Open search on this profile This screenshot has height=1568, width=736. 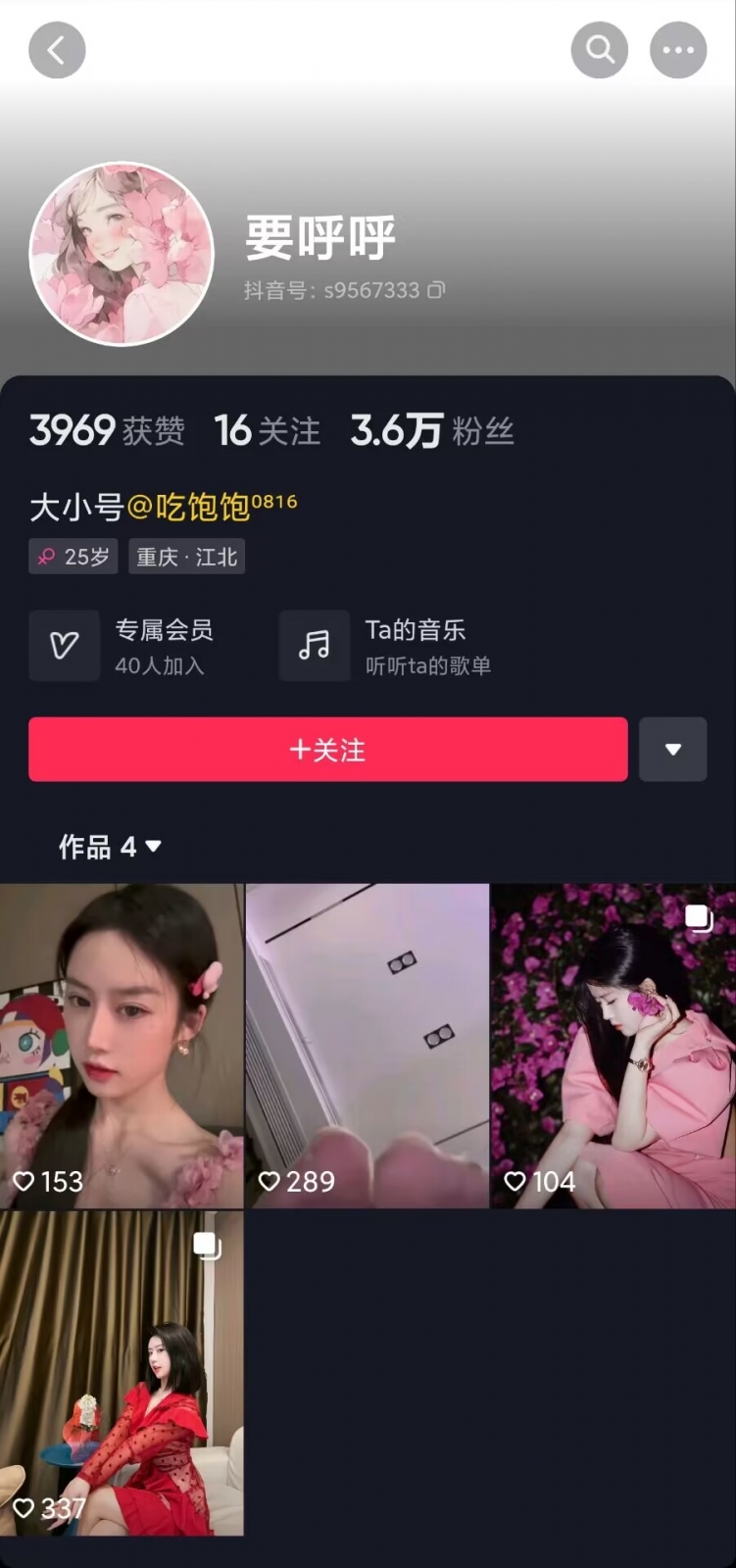click(x=599, y=50)
